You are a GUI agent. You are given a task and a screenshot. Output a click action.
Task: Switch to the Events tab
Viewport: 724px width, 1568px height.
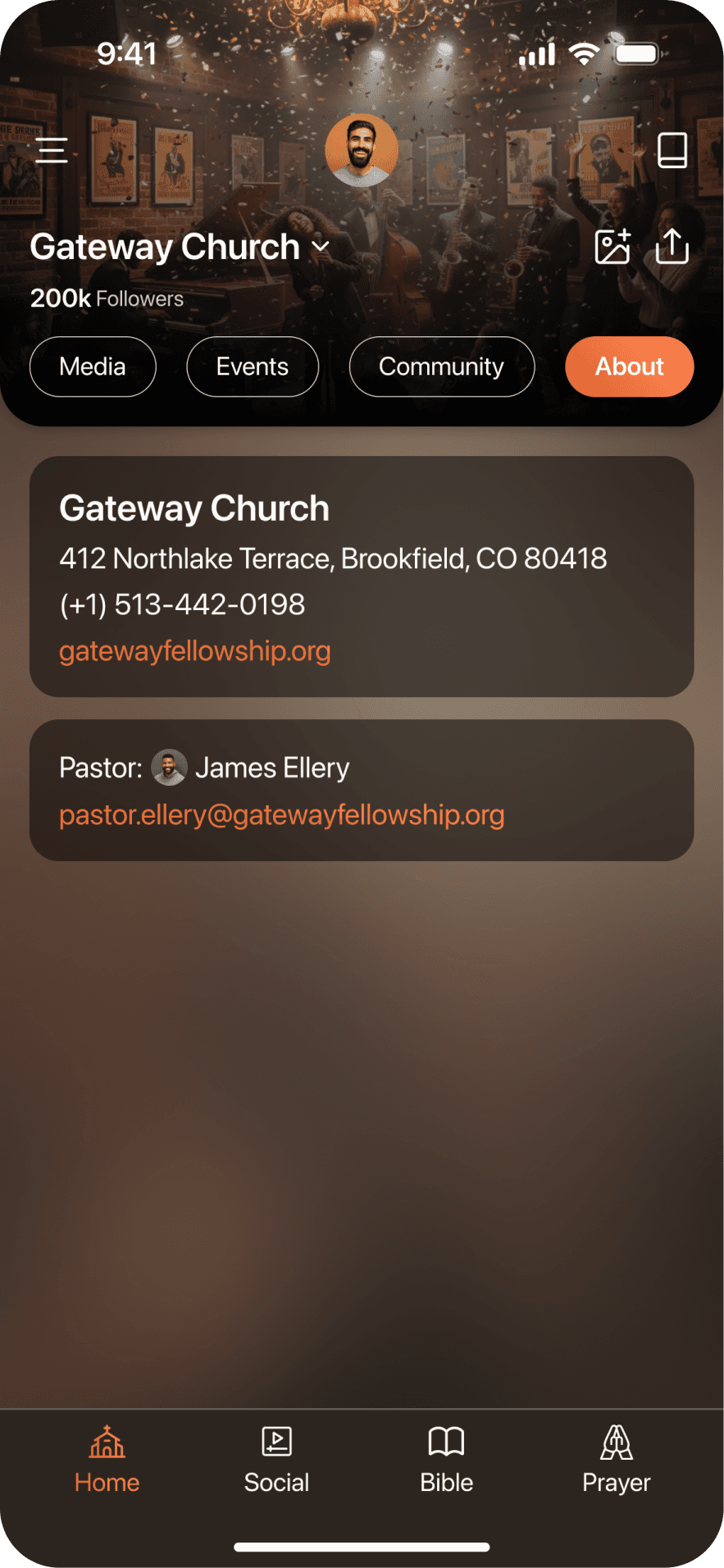point(253,367)
